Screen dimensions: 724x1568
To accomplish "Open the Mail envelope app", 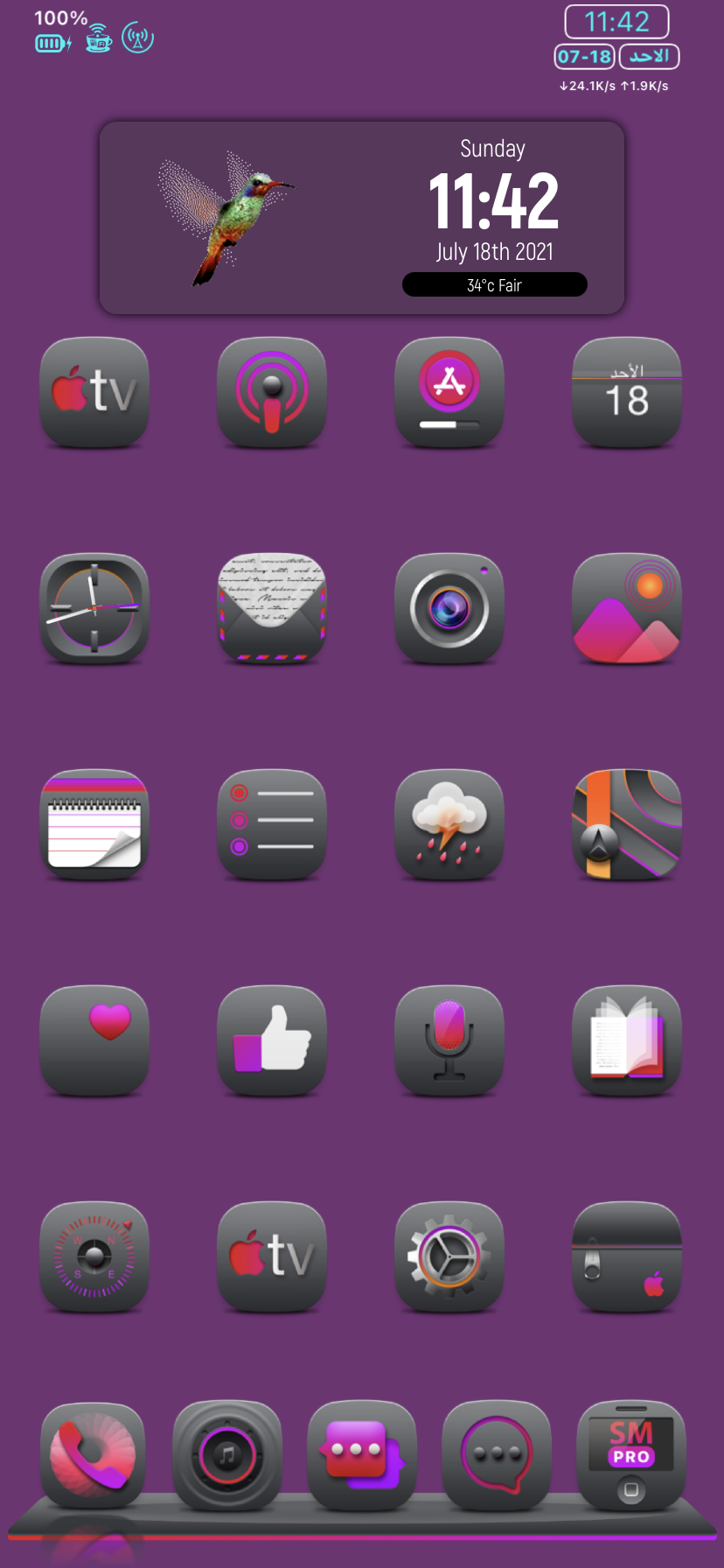I will point(272,607).
